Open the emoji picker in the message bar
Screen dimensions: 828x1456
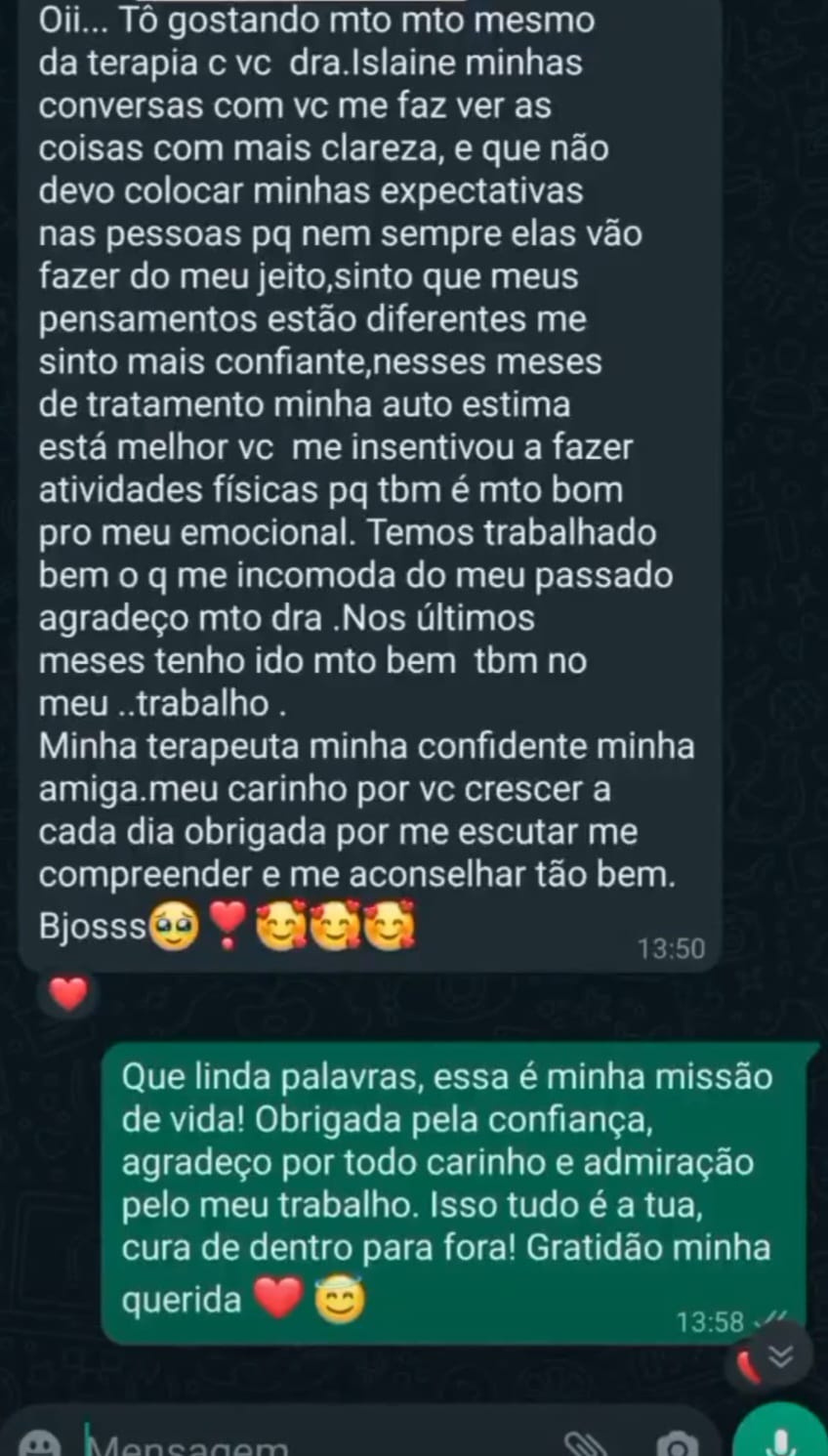39,1443
